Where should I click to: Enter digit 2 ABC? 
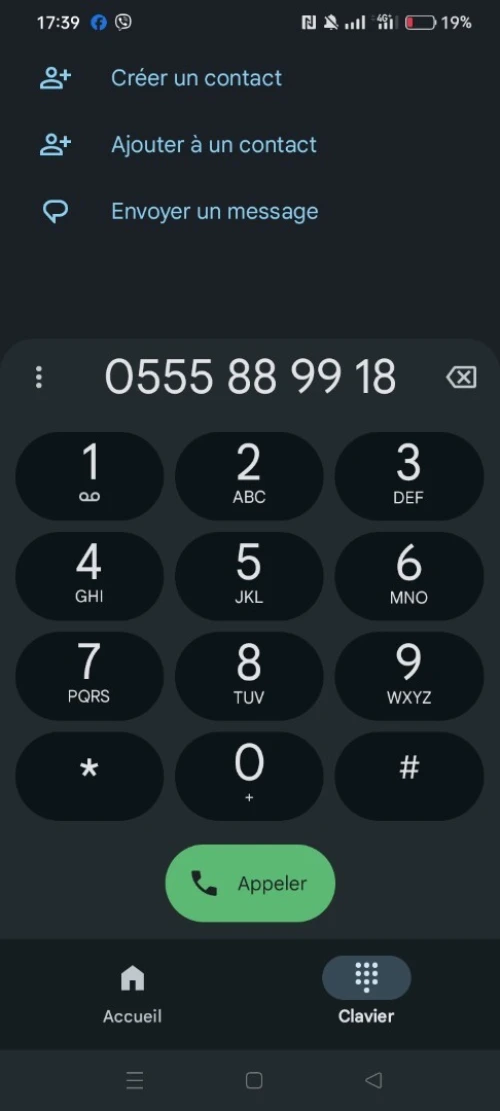pos(249,476)
